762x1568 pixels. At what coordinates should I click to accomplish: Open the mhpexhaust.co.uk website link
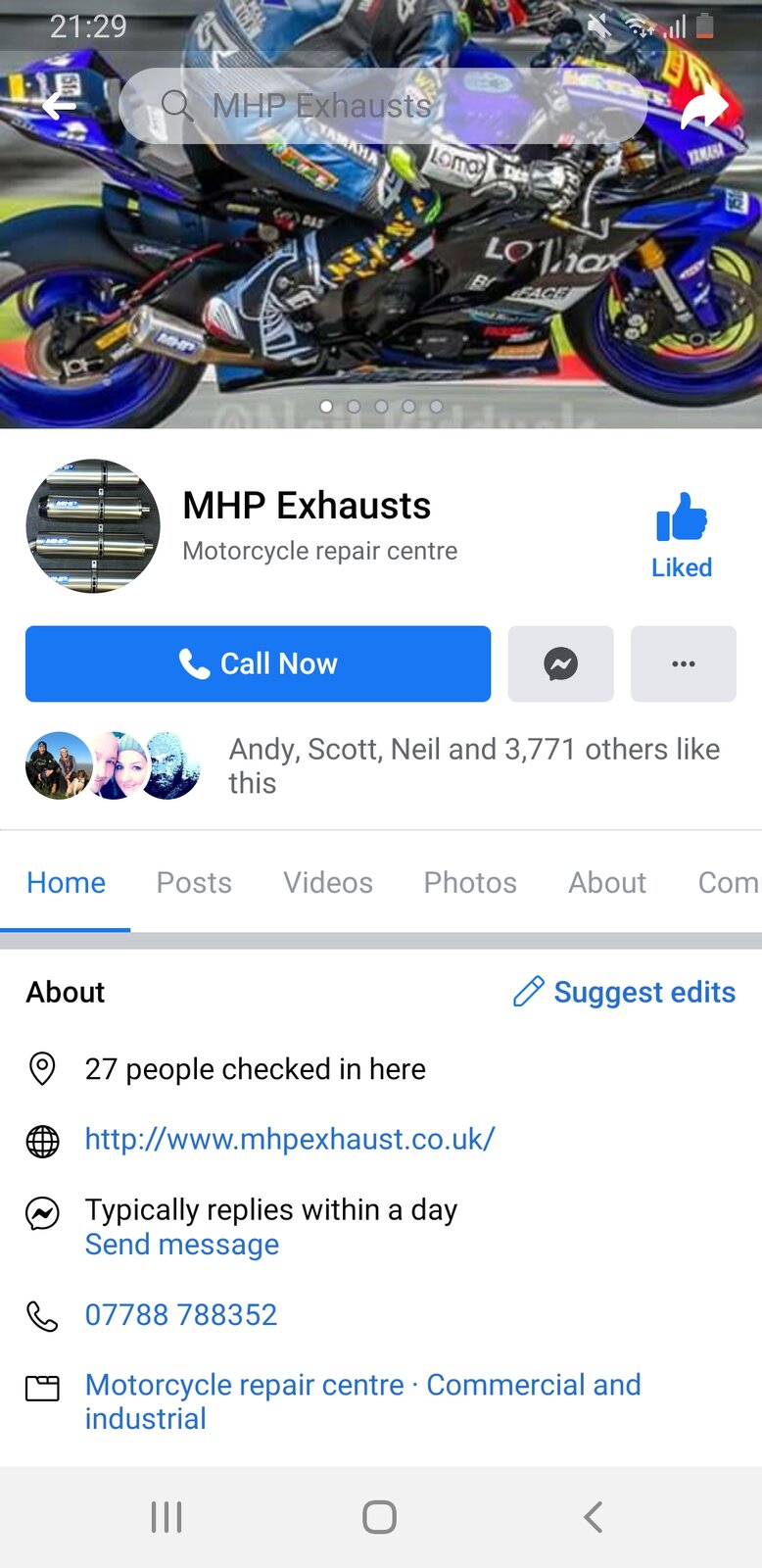[290, 1139]
